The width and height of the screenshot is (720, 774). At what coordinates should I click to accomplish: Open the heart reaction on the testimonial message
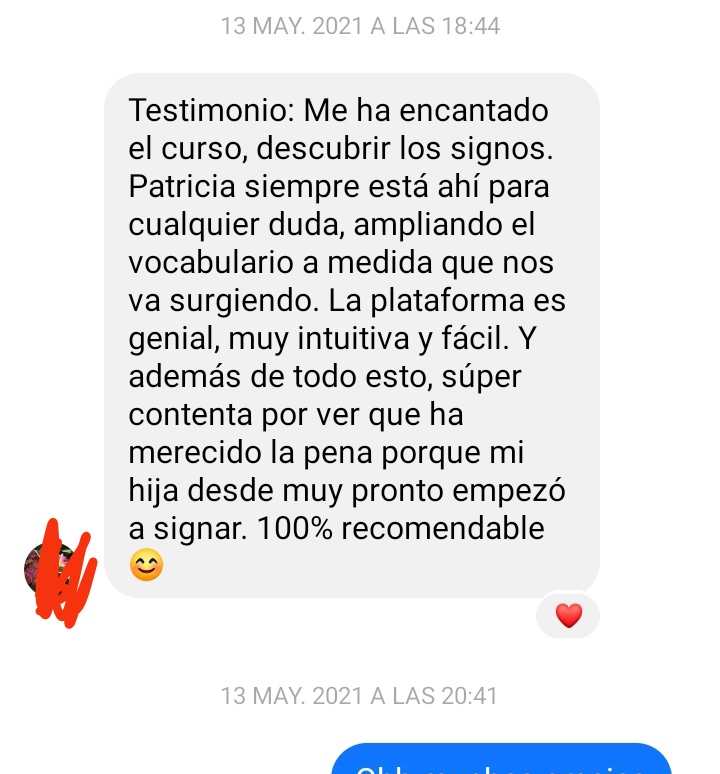point(568,616)
